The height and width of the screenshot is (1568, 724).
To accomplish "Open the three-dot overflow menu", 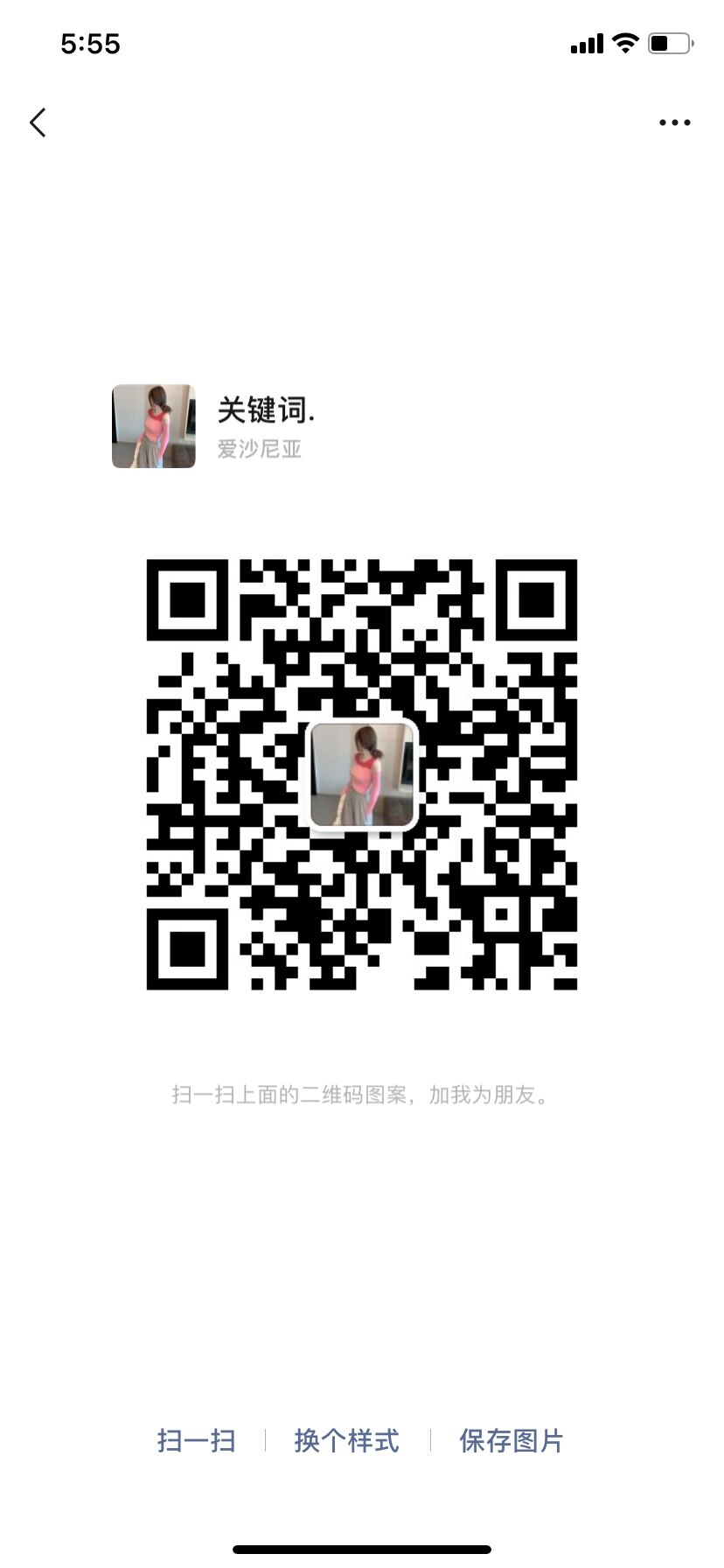I will [674, 122].
